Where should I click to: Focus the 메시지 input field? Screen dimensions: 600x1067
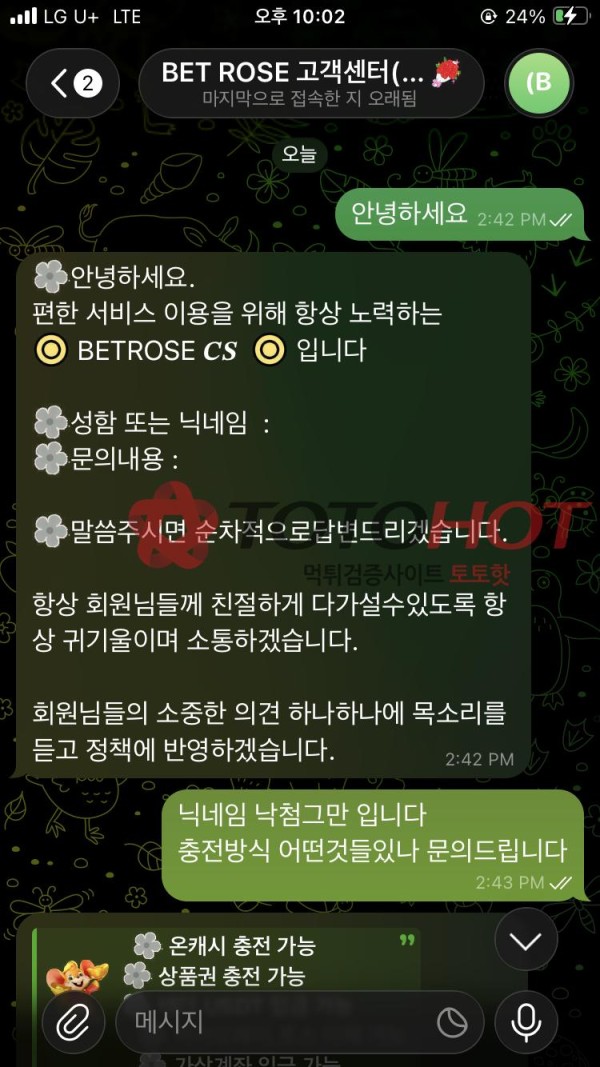(x=270, y=1021)
